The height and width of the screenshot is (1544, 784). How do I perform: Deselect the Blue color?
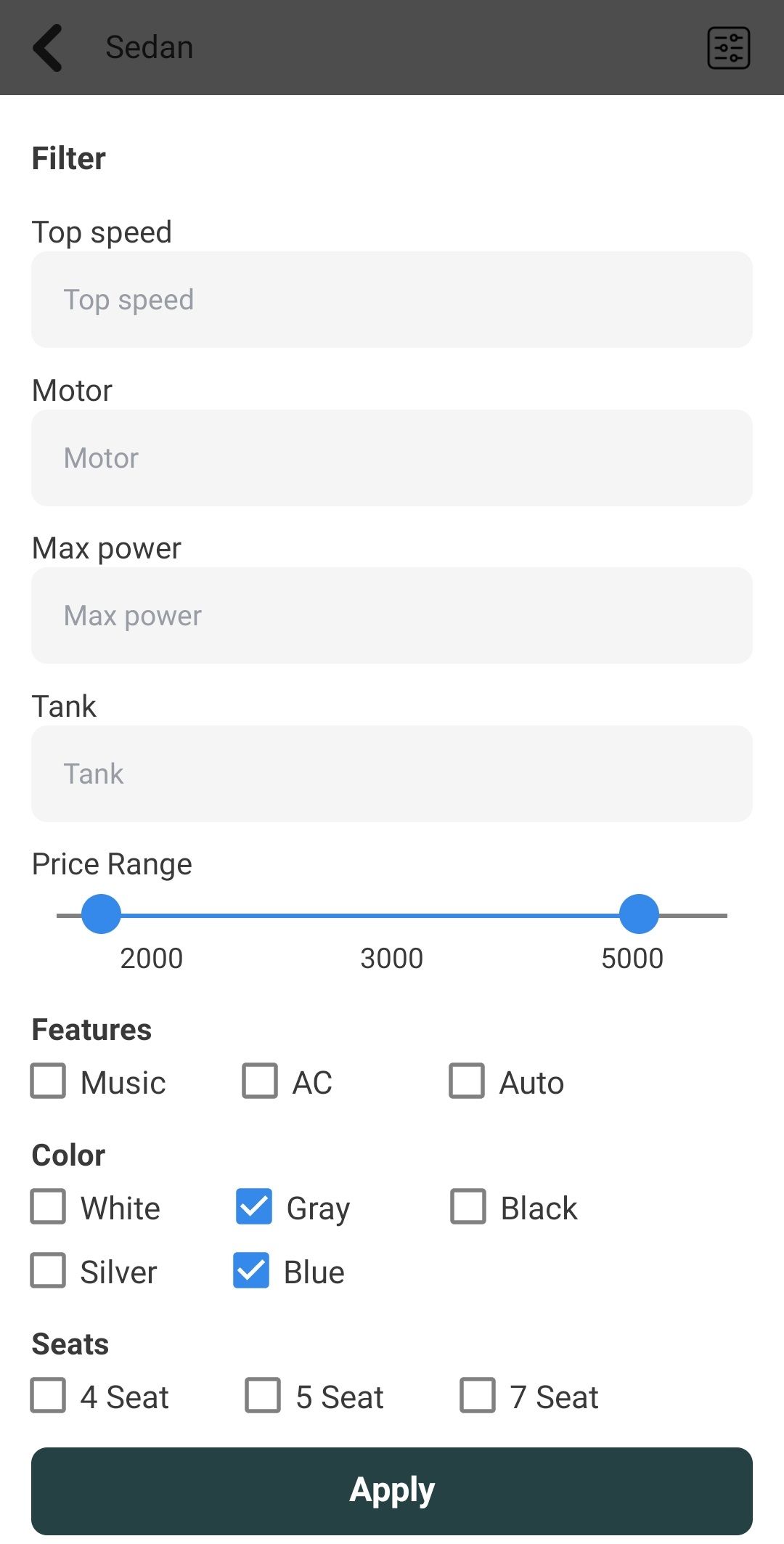251,1270
